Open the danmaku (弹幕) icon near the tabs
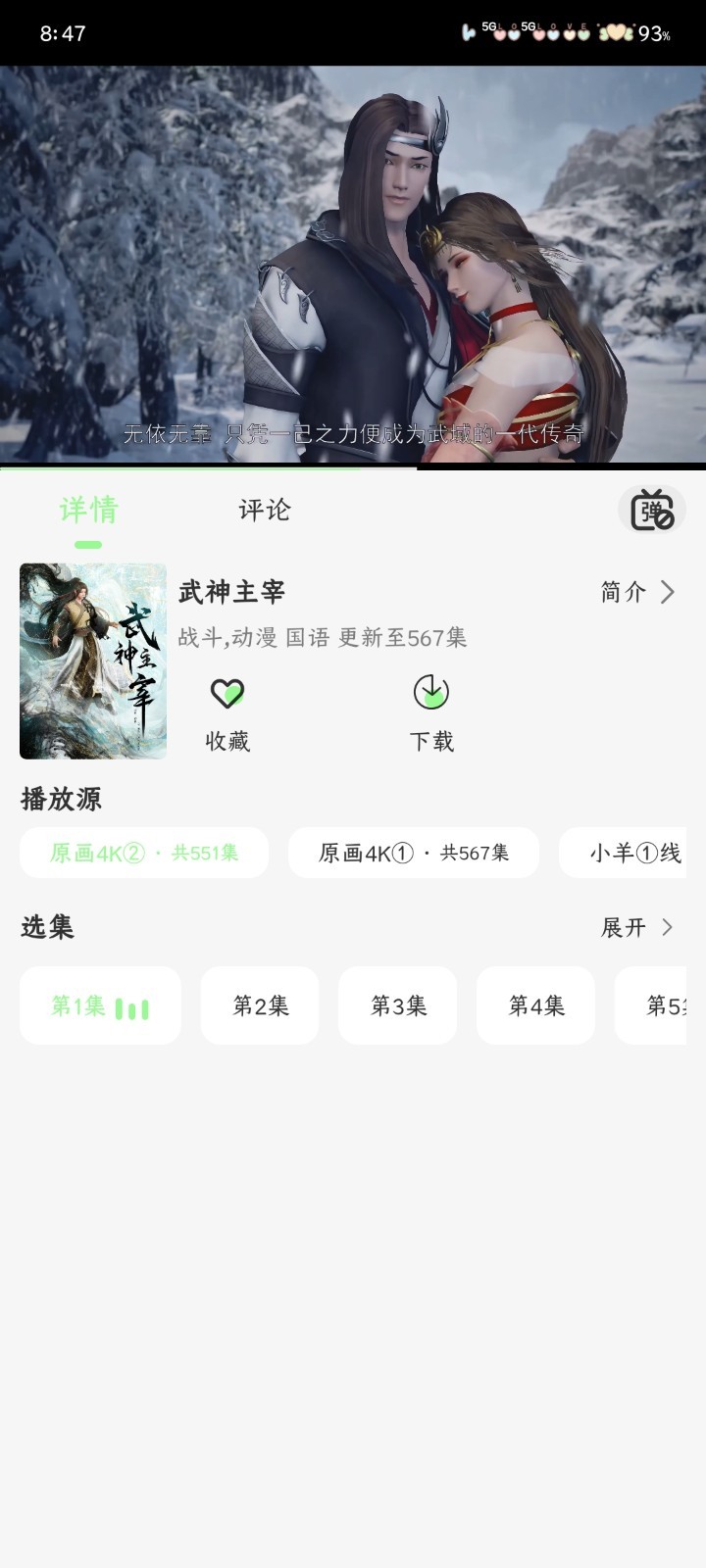 [652, 511]
